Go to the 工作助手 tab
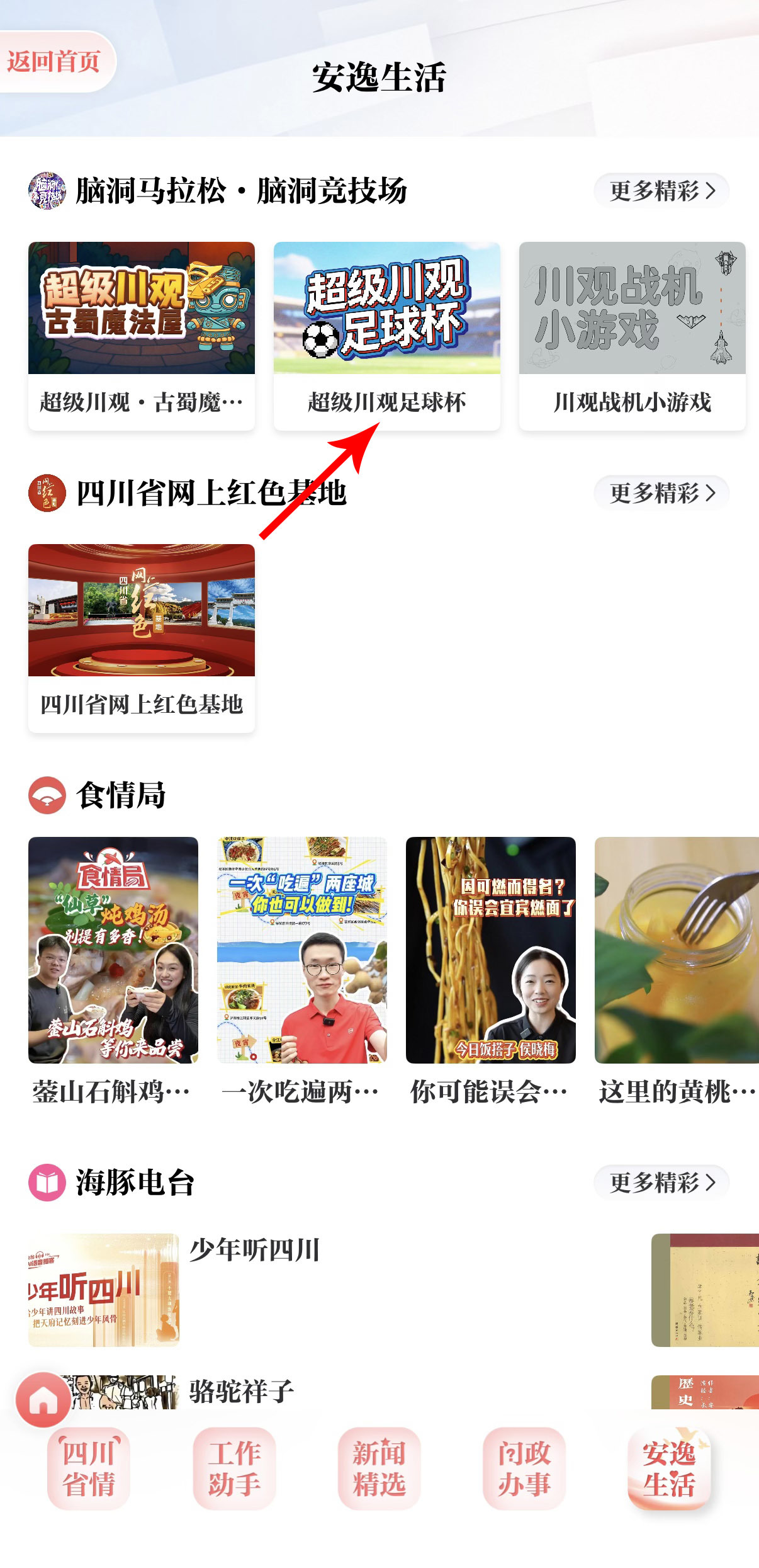Viewport: 759px width, 1568px height. (x=234, y=1469)
